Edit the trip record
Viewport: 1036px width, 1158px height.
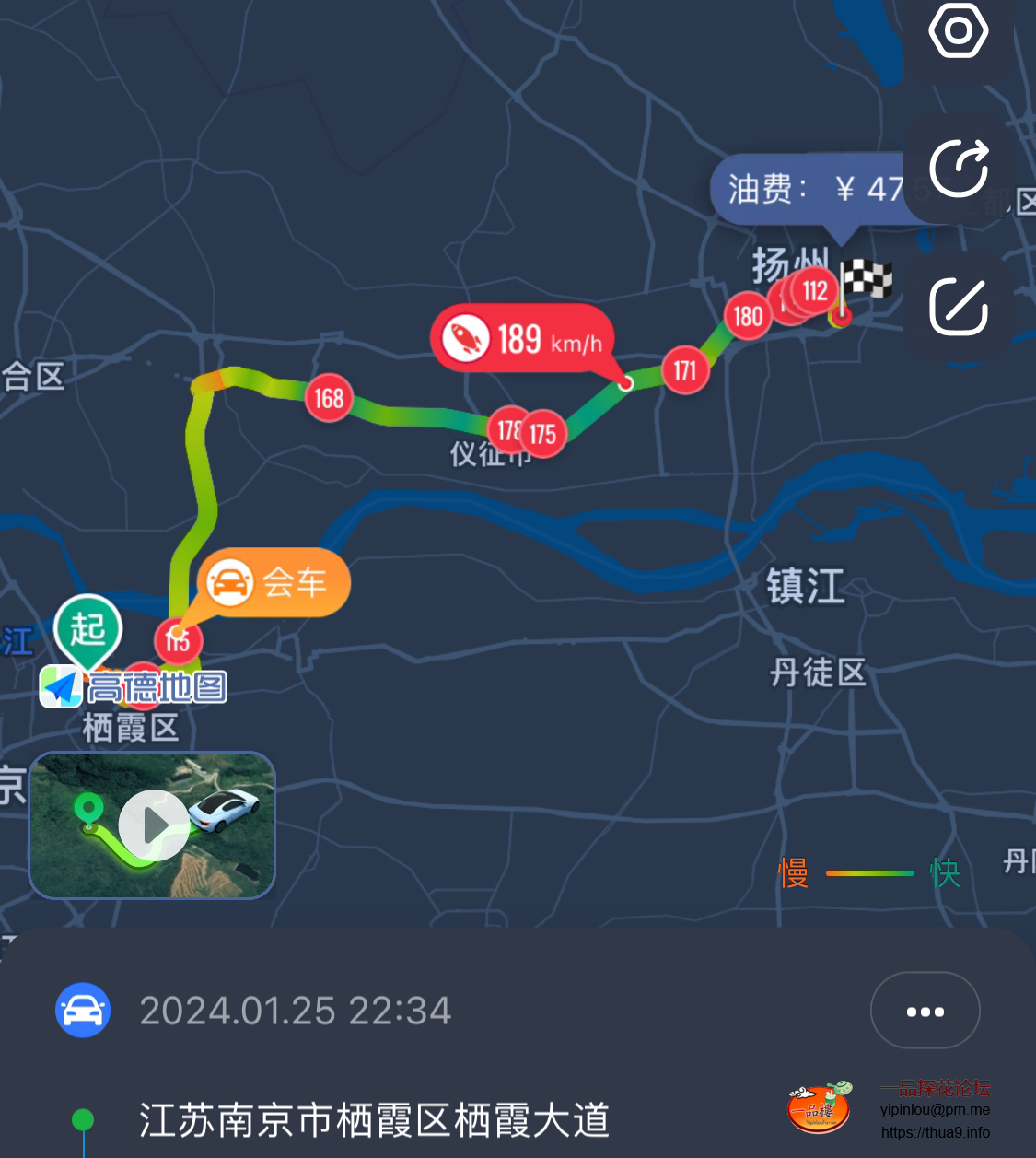(959, 306)
